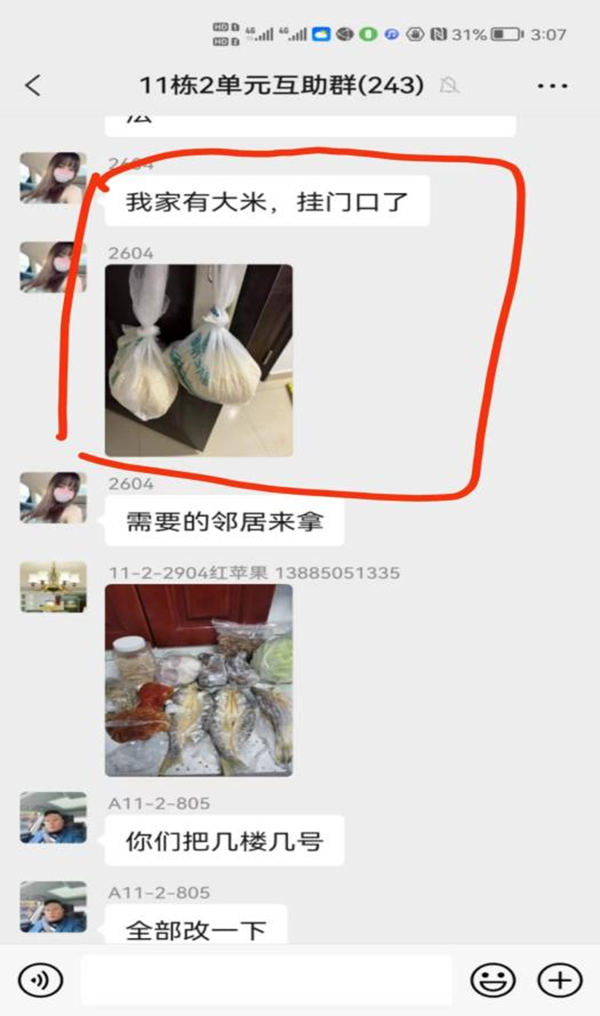Go back from the group chat
Image resolution: width=600 pixels, height=1016 pixels.
33,86
